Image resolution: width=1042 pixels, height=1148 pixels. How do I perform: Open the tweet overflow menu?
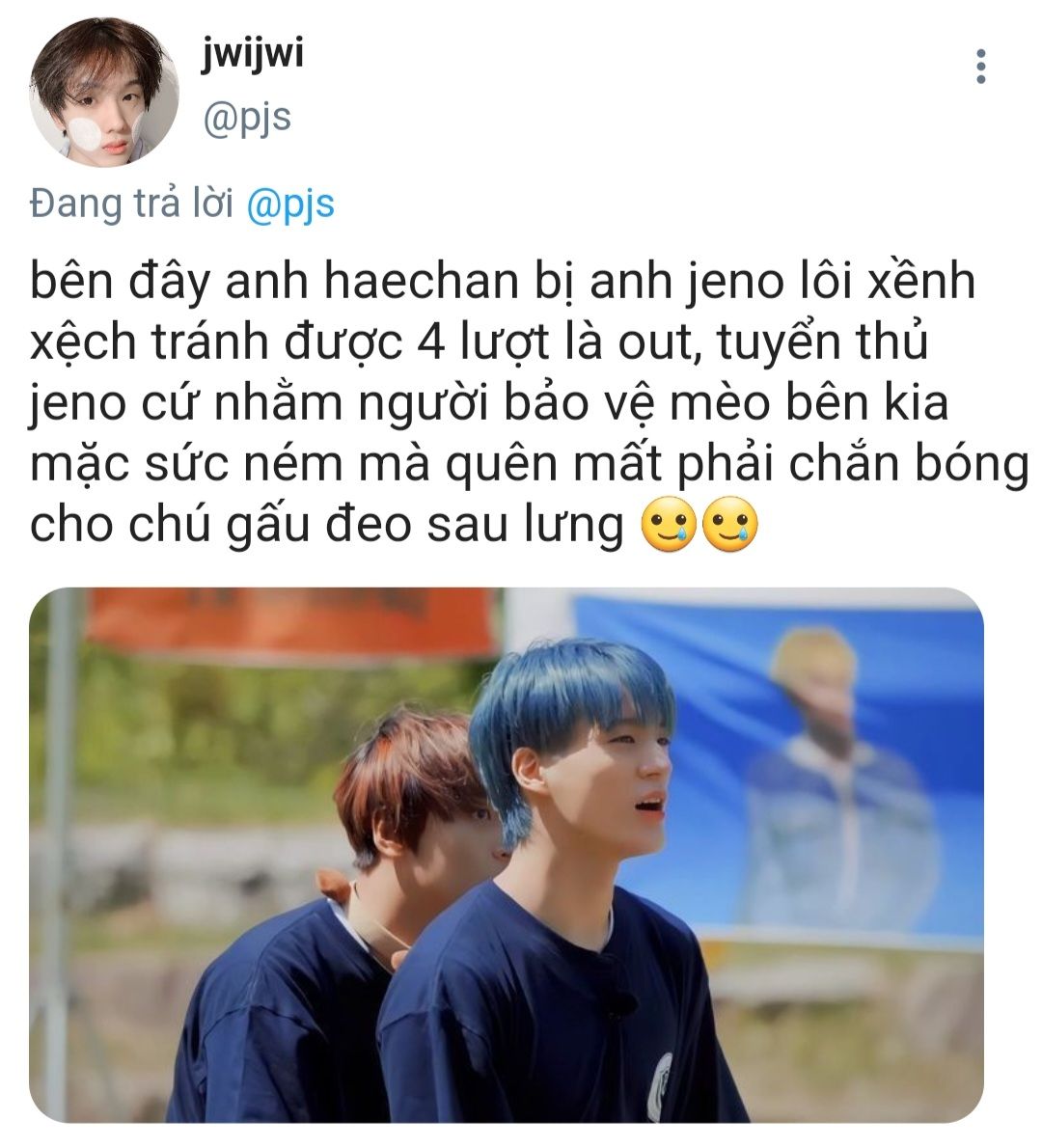(981, 68)
